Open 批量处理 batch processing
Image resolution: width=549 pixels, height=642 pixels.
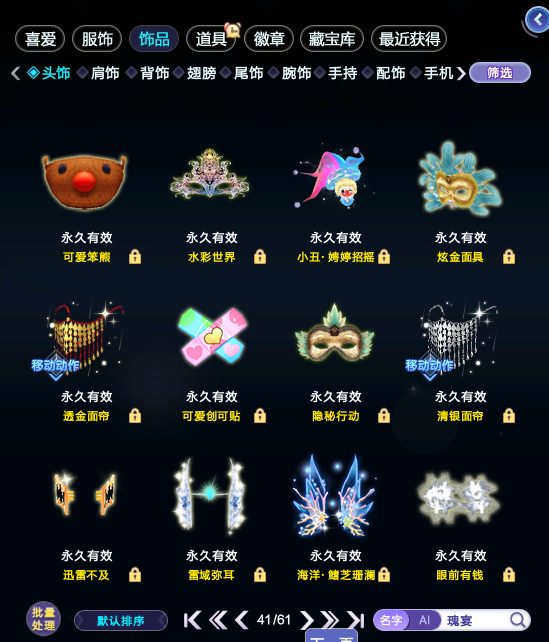pyautogui.click(x=43, y=619)
